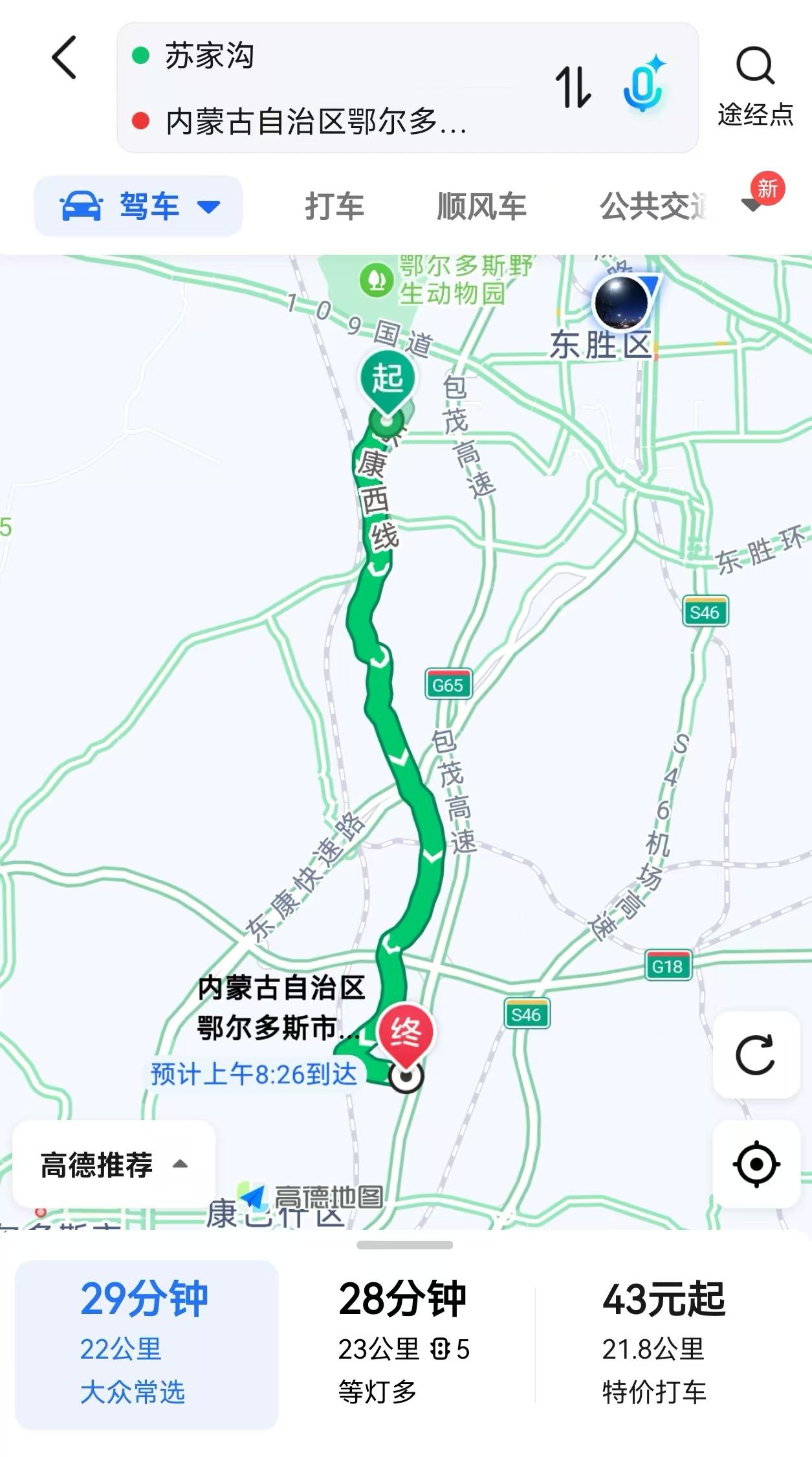The image size is (812, 1457).
Task: Recenter map to my current location
Action: tap(756, 1165)
